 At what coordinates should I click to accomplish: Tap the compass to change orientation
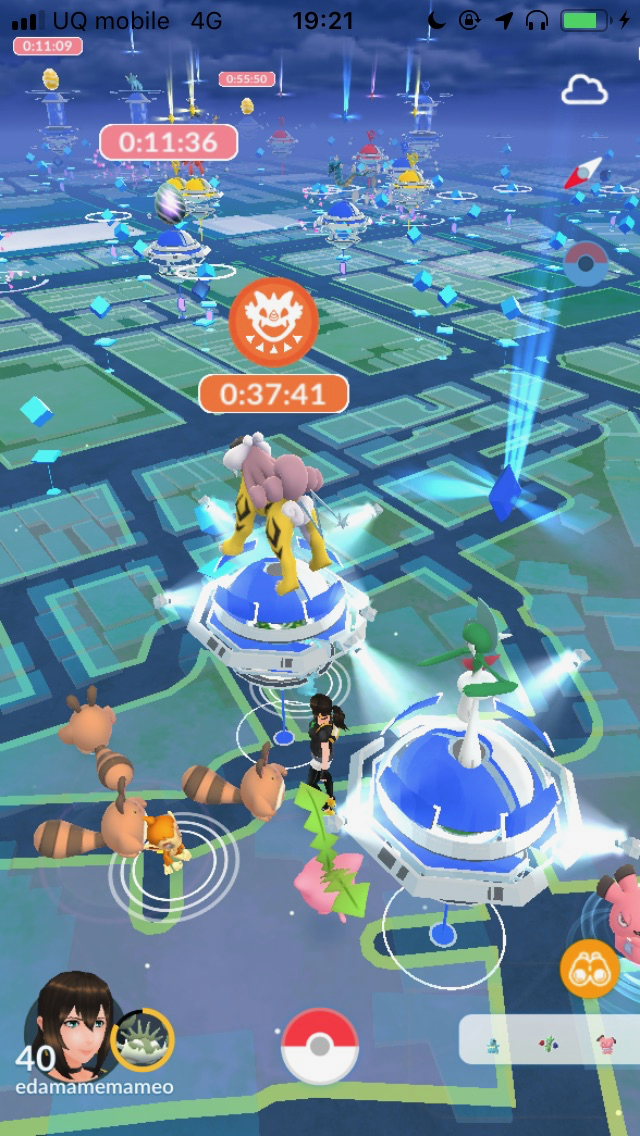point(583,173)
